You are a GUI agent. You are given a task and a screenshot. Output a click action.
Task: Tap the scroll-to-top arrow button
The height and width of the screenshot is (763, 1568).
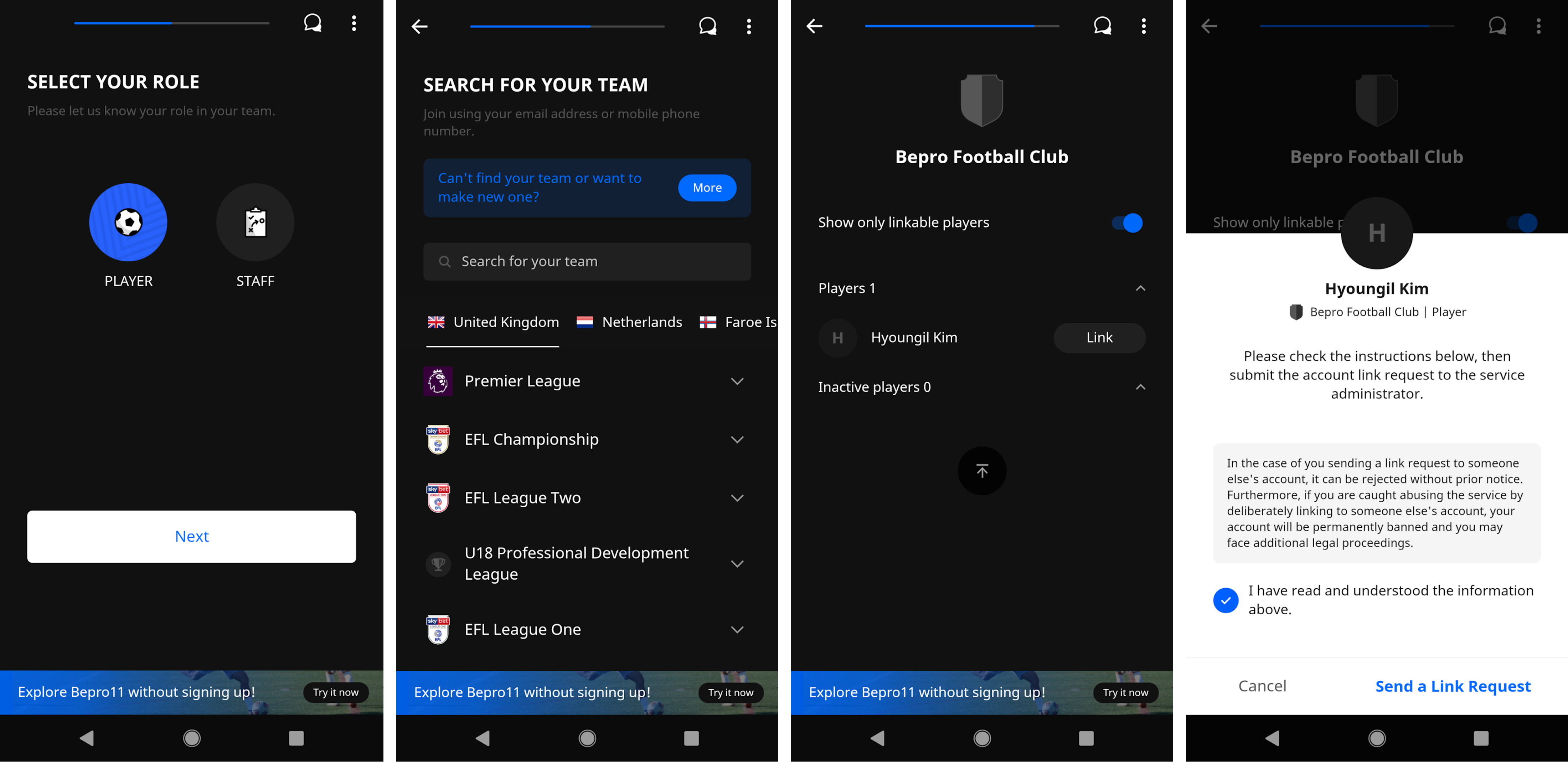coord(981,471)
